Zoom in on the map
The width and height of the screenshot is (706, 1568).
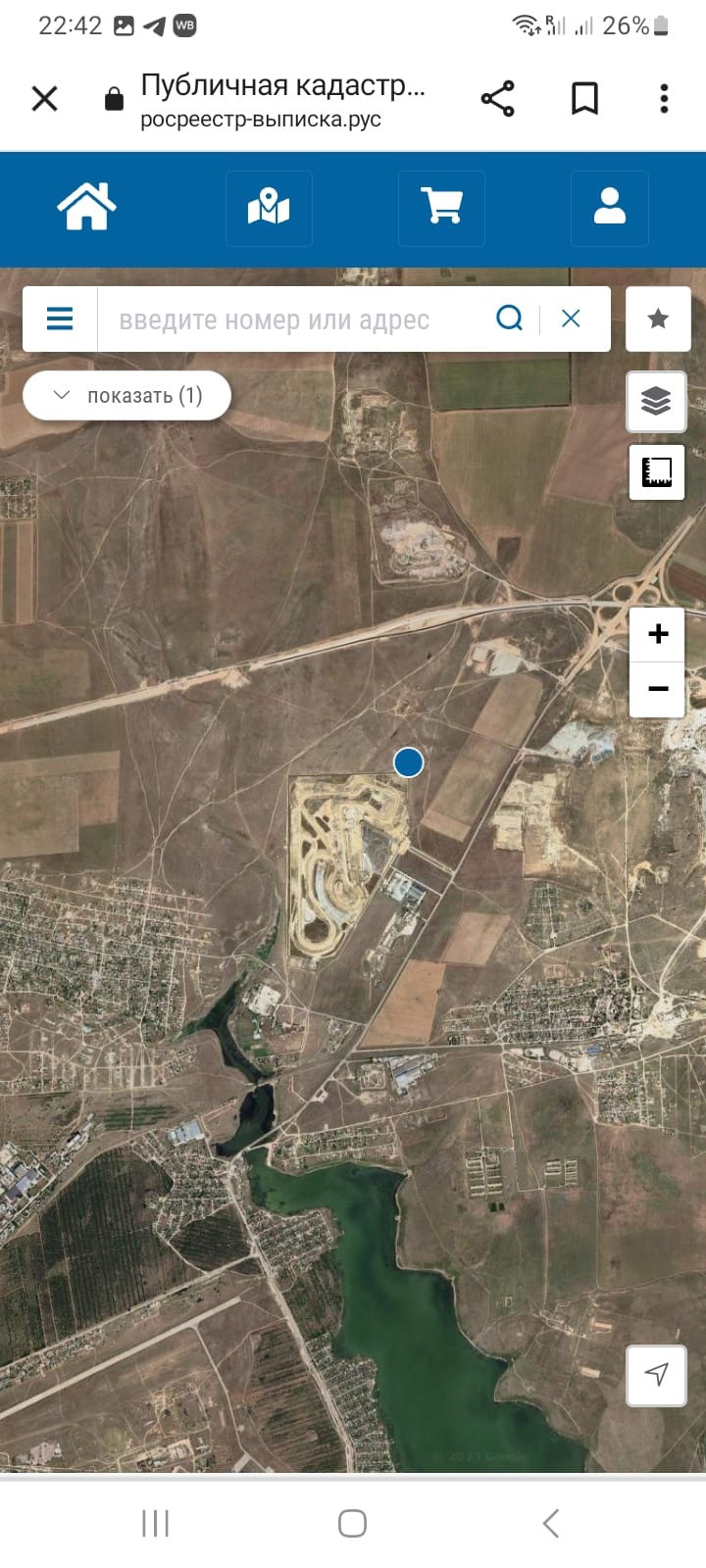658,634
